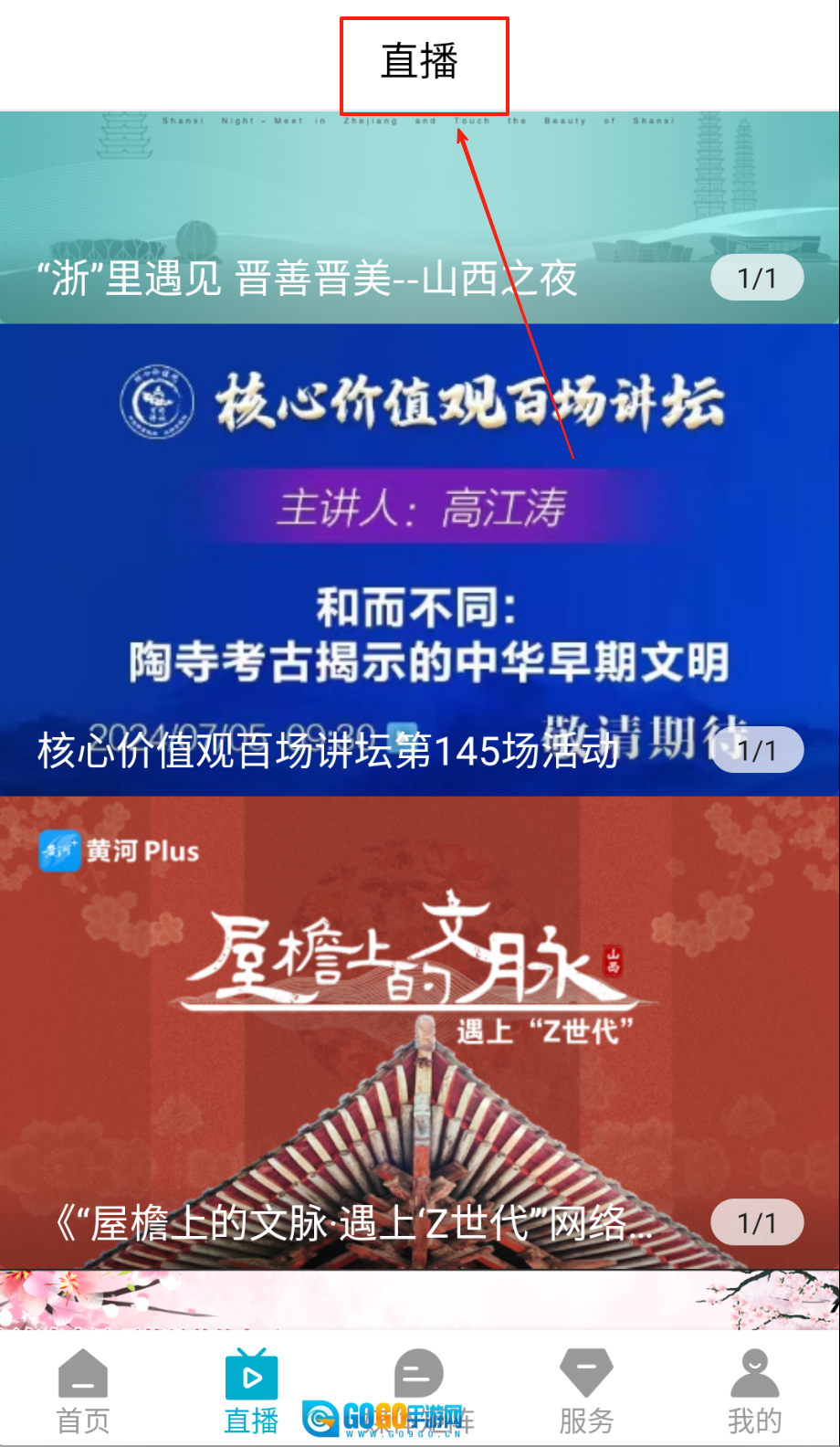
Task: View the 屋檐上的文脉 live stream card
Action: (x=419, y=1032)
